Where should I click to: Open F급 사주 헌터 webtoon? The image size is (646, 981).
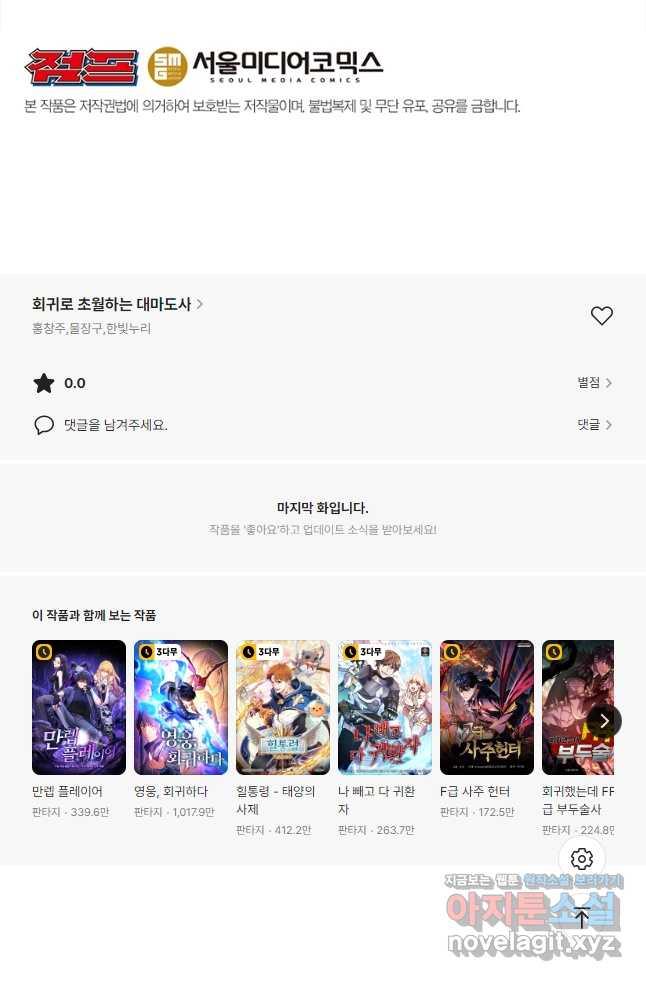point(487,707)
